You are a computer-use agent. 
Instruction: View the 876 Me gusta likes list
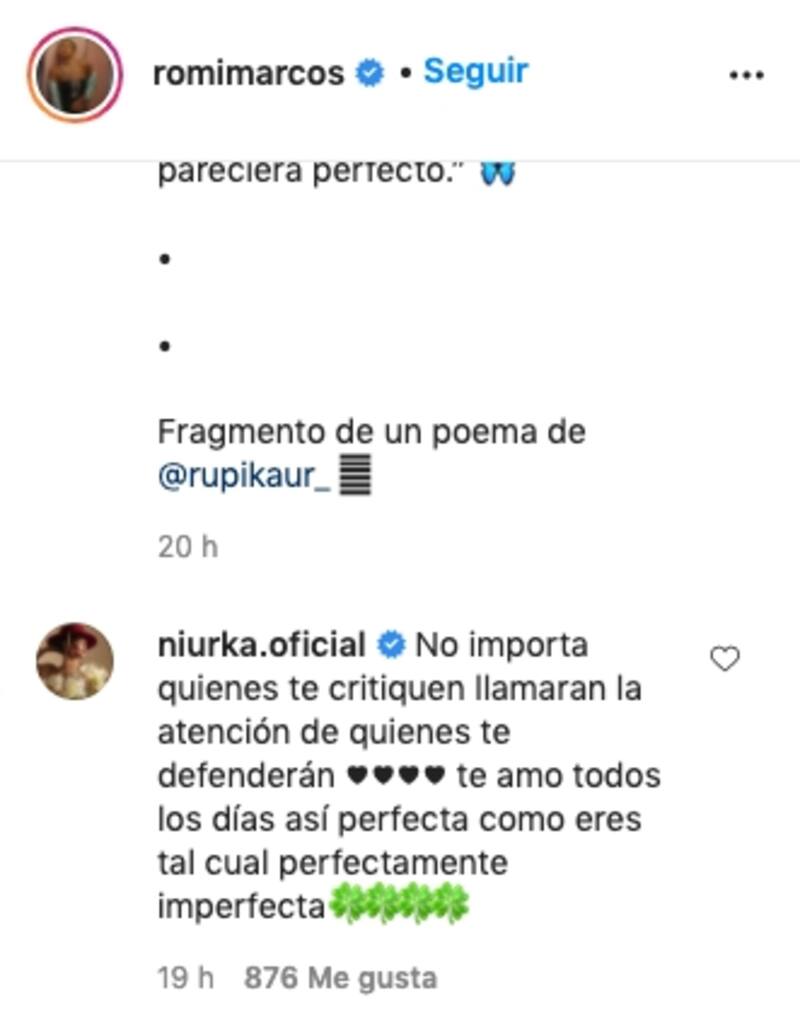pos(340,977)
